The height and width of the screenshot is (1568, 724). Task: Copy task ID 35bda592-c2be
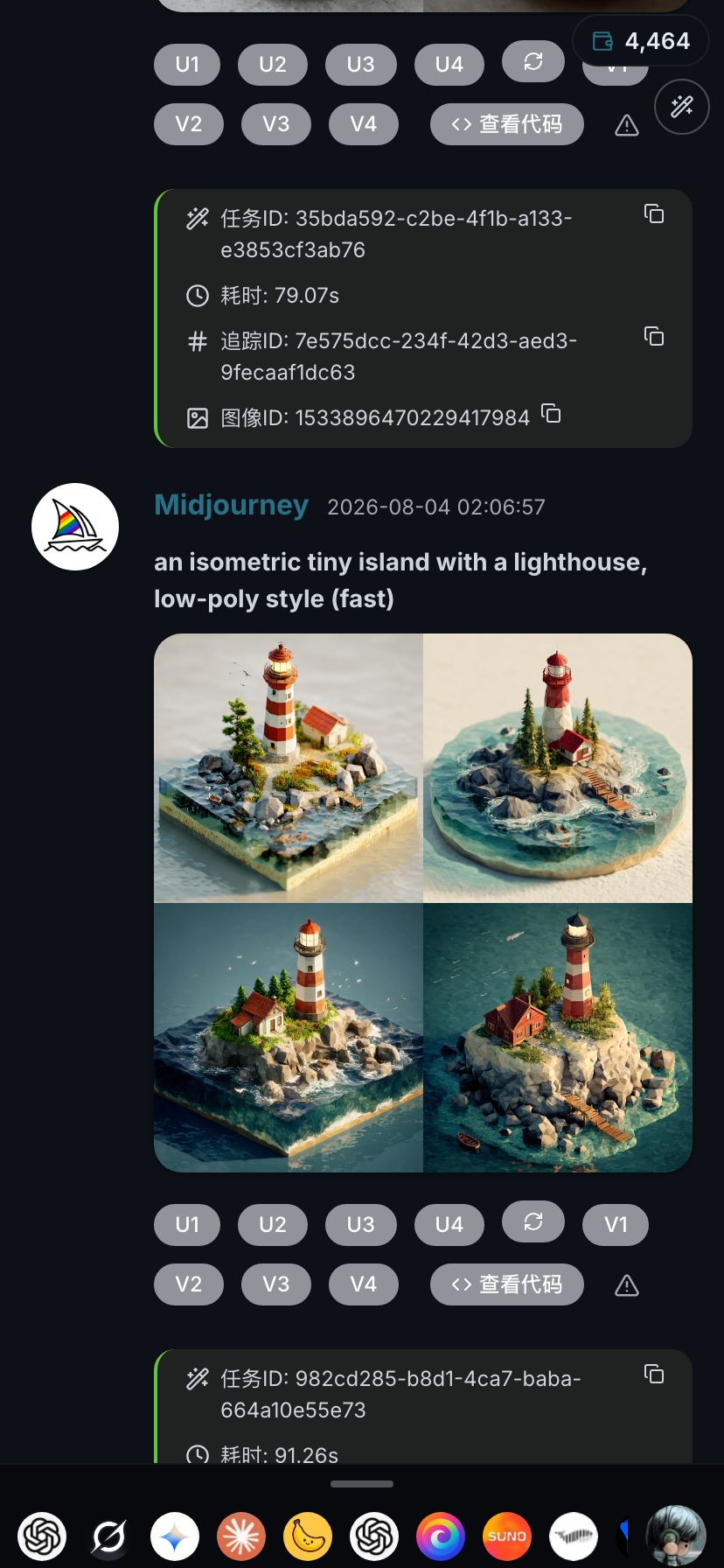coord(654,213)
